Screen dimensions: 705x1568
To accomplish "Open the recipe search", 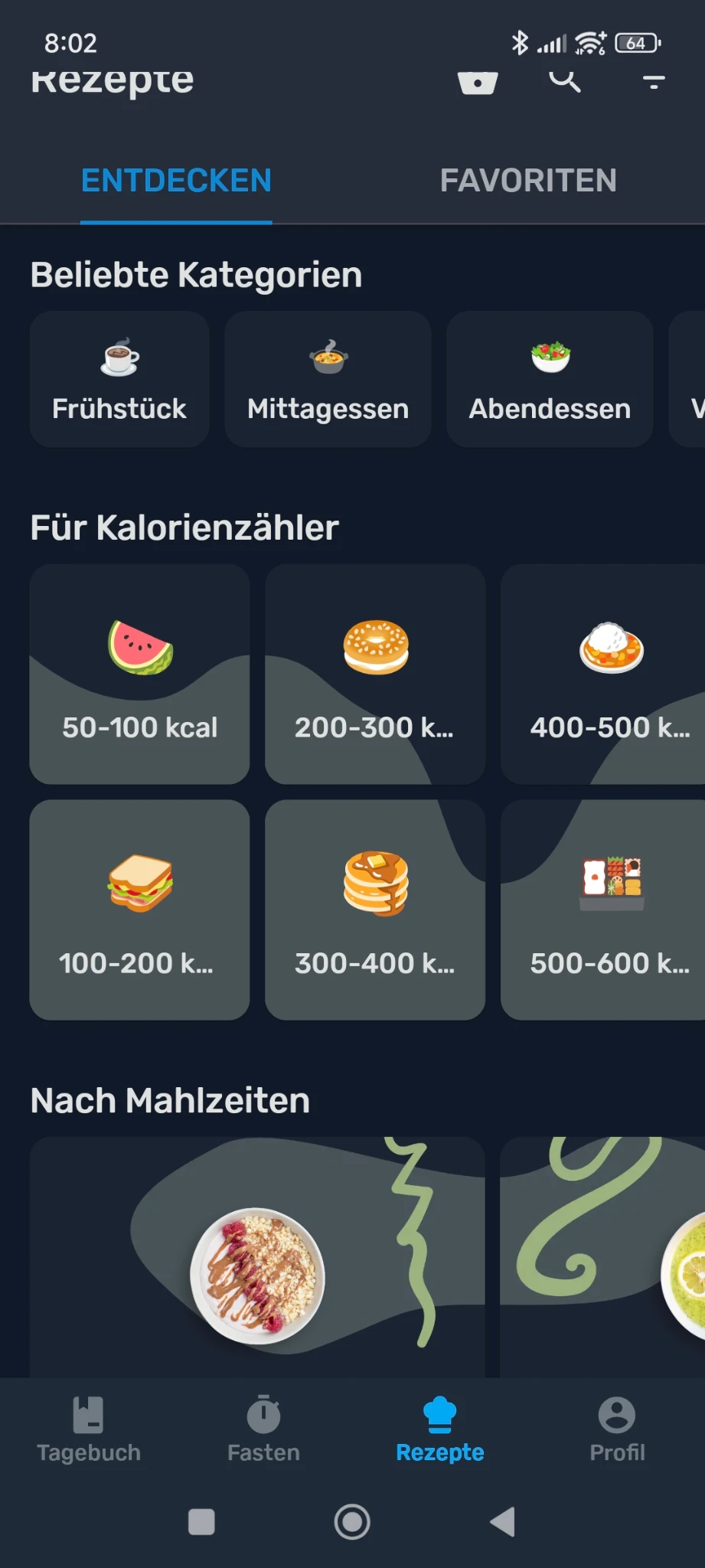I will pyautogui.click(x=565, y=80).
